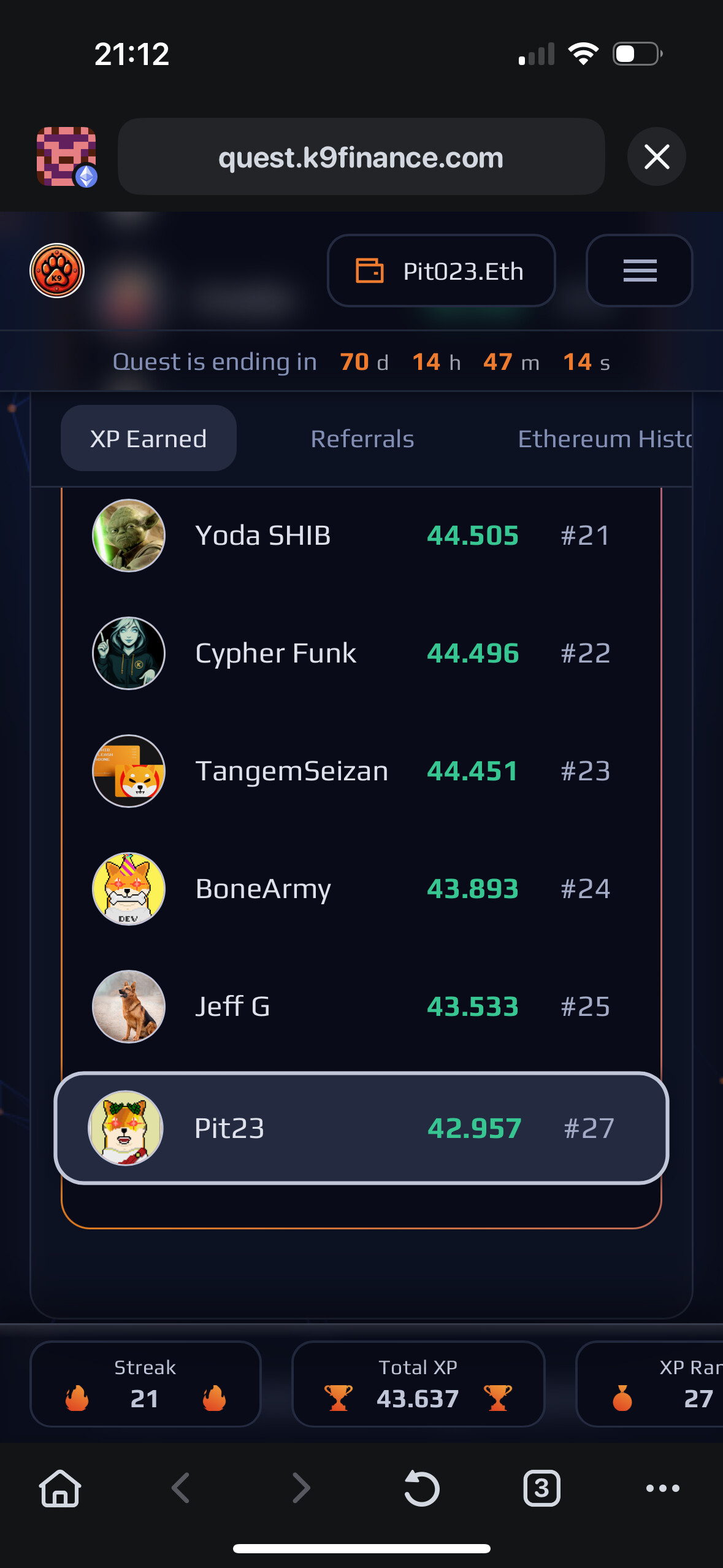Switch to the Ethereum History tab

605,439
